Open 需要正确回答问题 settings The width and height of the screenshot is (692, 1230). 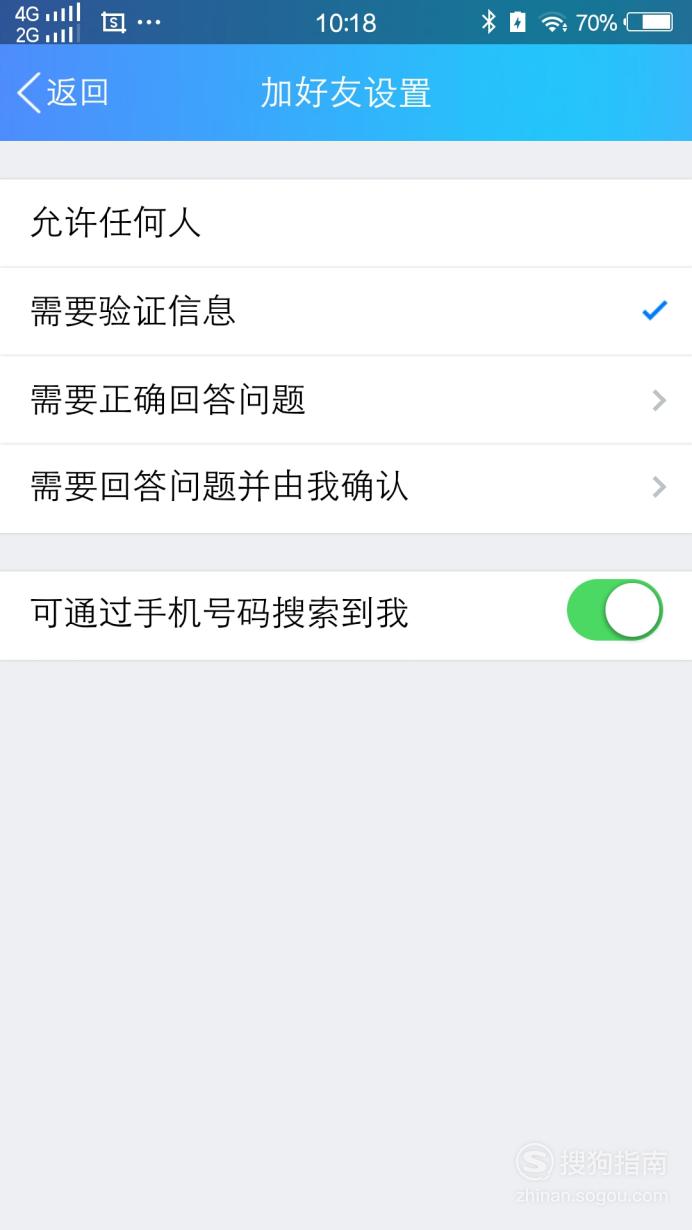(346, 400)
